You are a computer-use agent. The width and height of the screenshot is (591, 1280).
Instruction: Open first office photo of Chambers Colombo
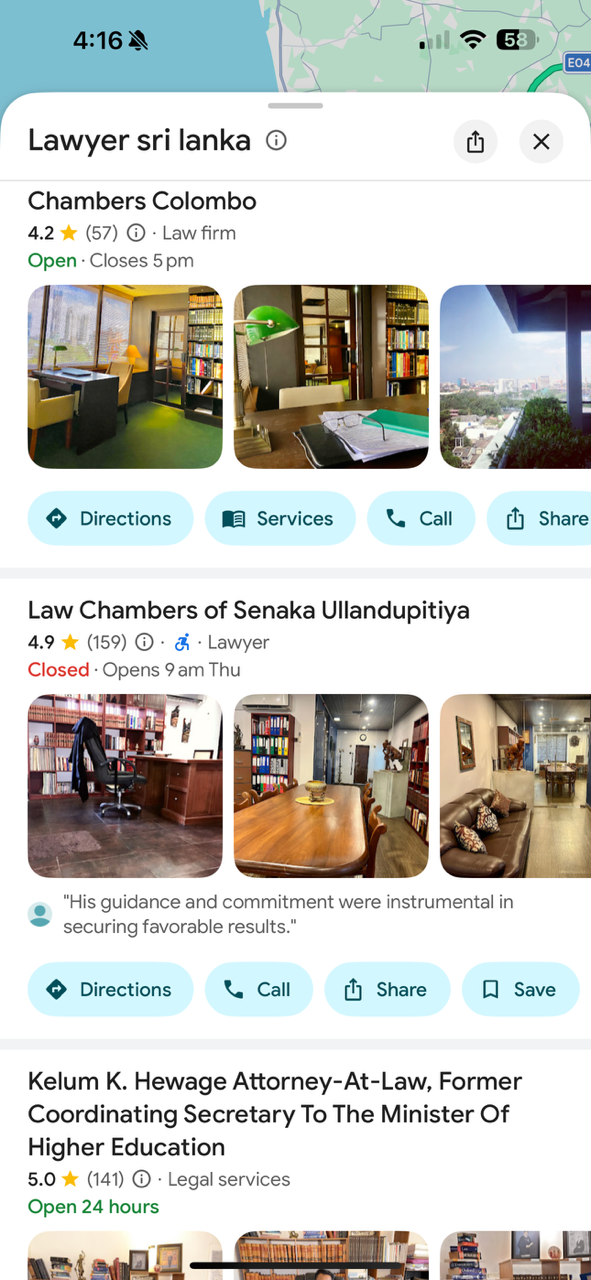125,377
